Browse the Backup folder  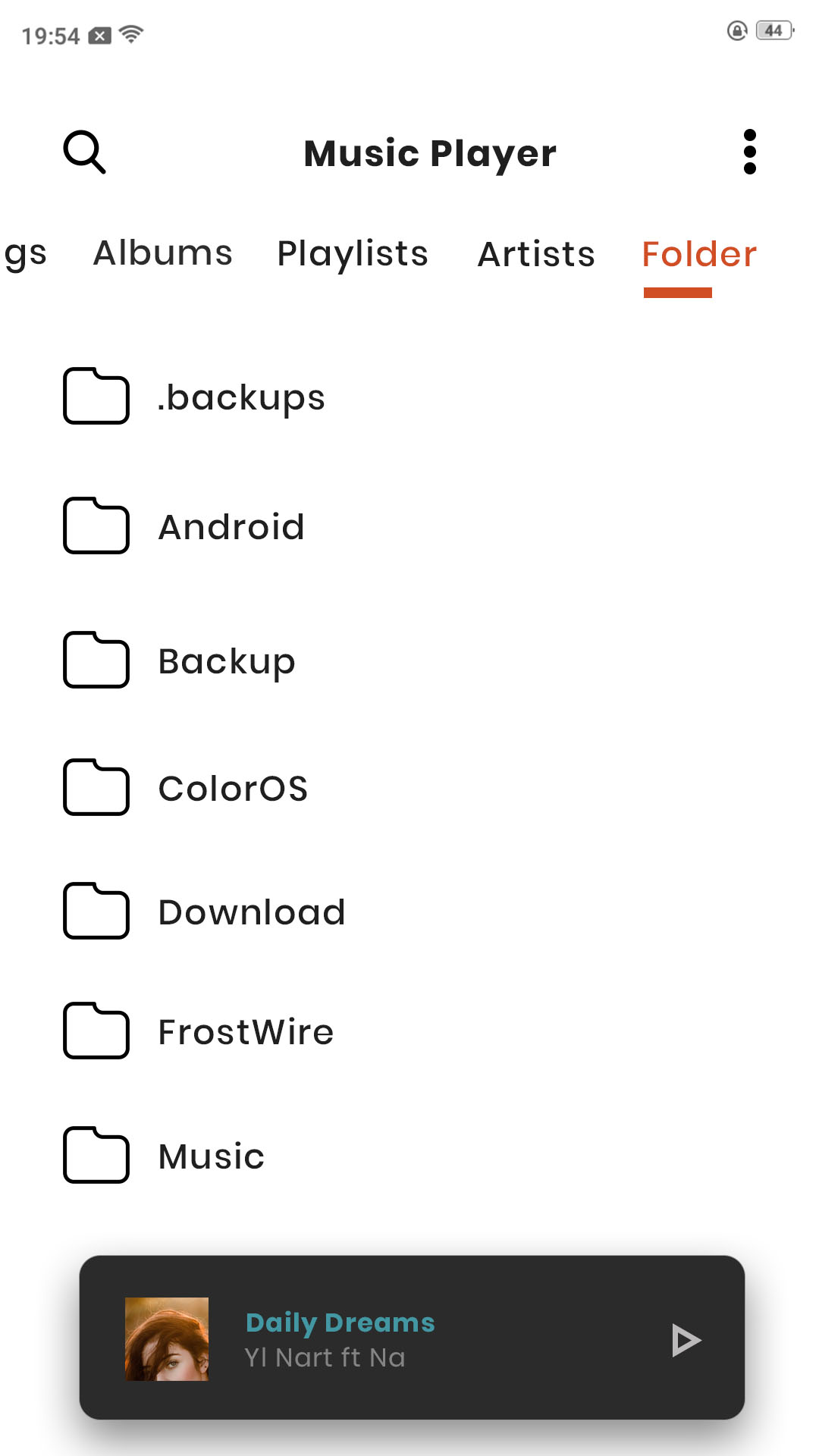pyautogui.click(x=226, y=661)
